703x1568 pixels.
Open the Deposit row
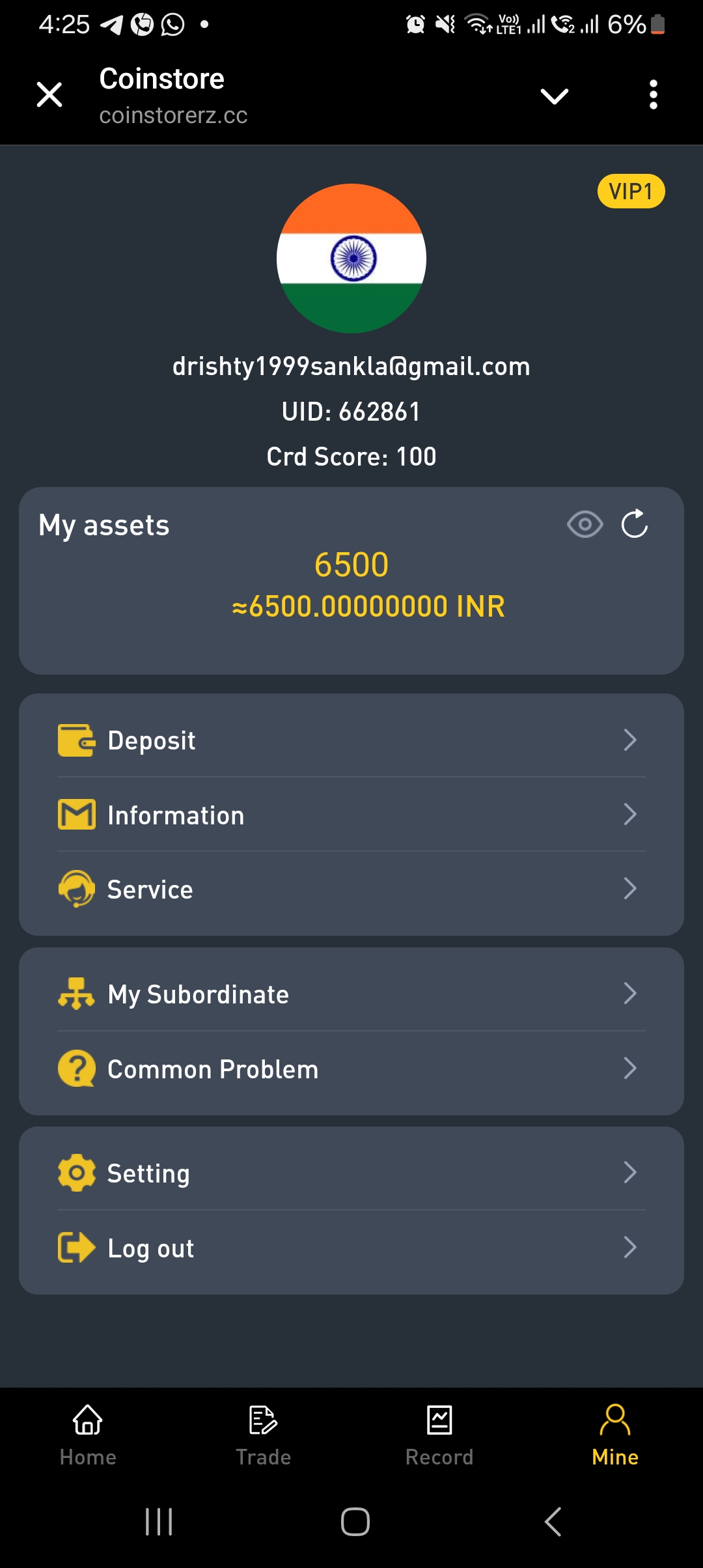click(x=351, y=740)
